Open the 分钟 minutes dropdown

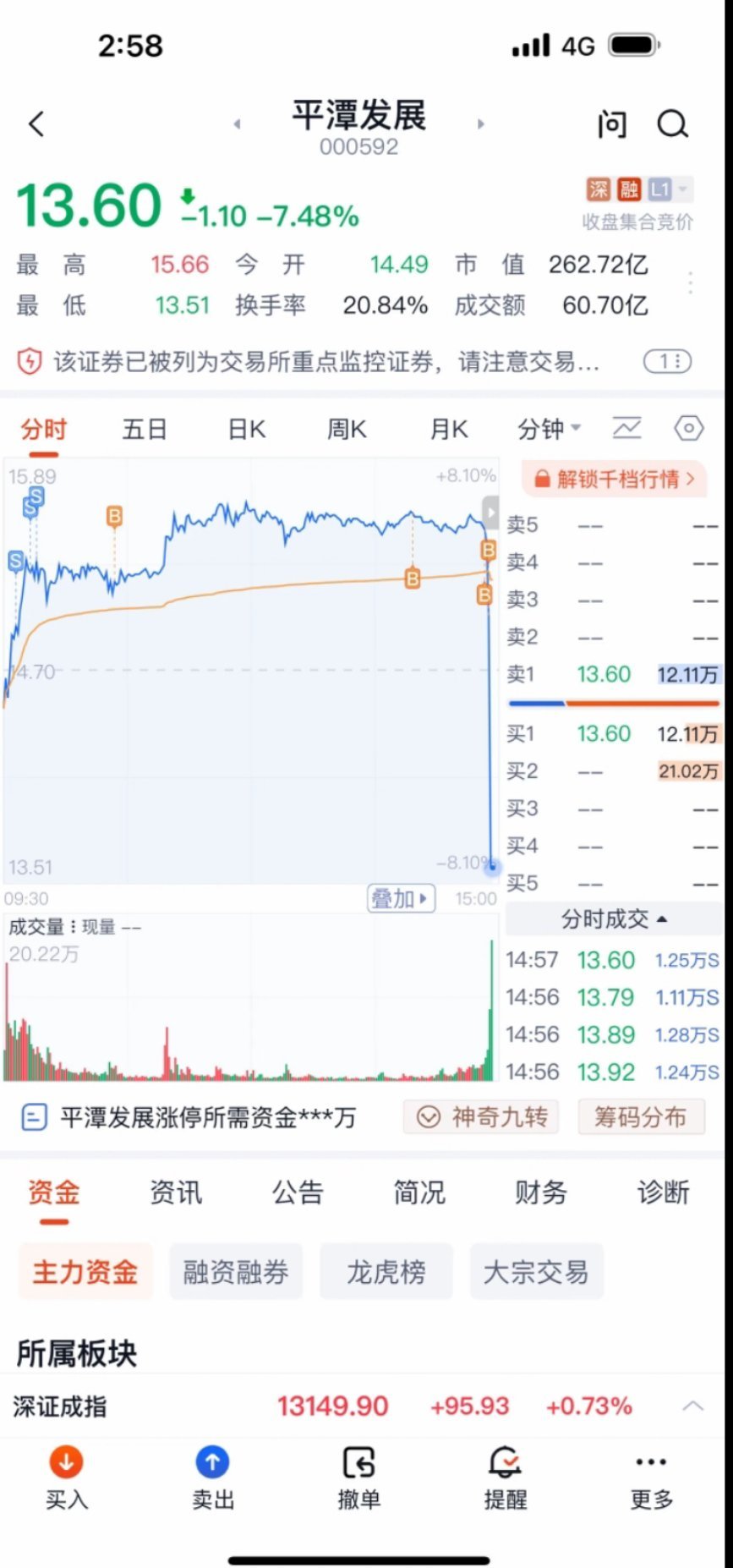(x=548, y=429)
